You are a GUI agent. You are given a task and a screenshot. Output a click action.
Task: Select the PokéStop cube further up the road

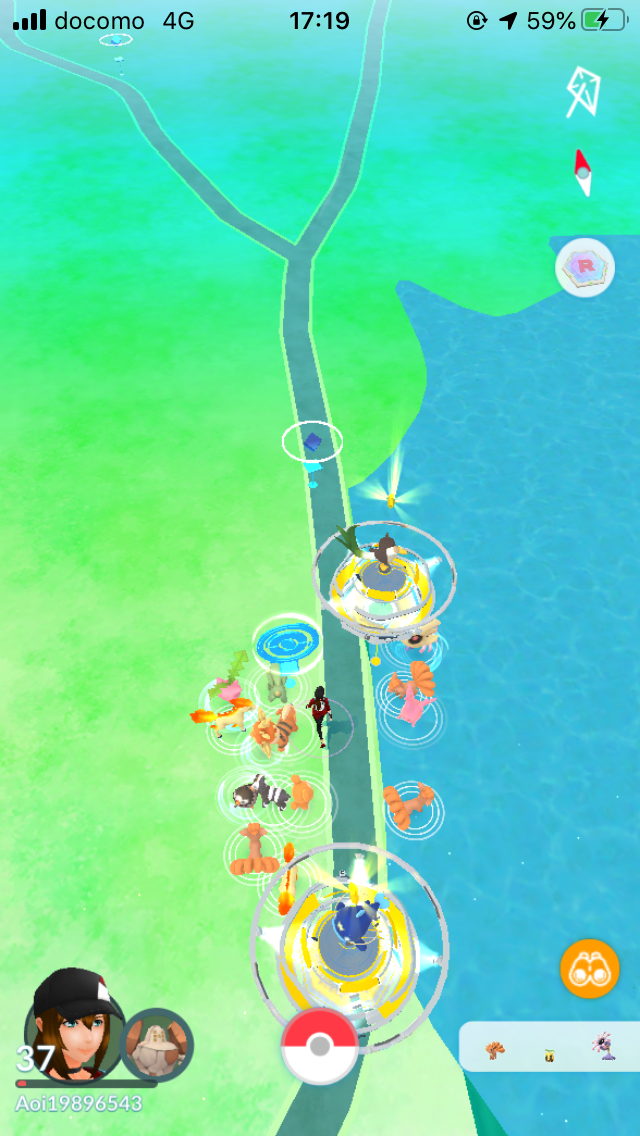312,441
